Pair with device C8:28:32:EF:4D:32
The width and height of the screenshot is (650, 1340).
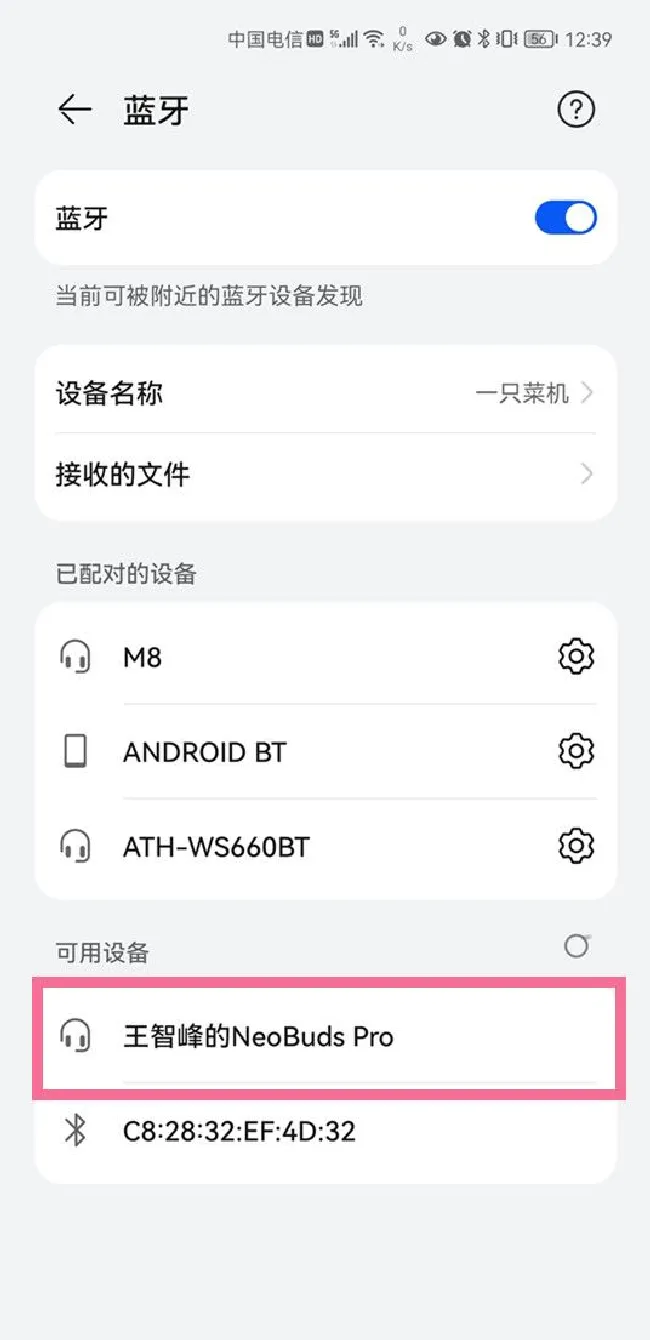(326, 1131)
